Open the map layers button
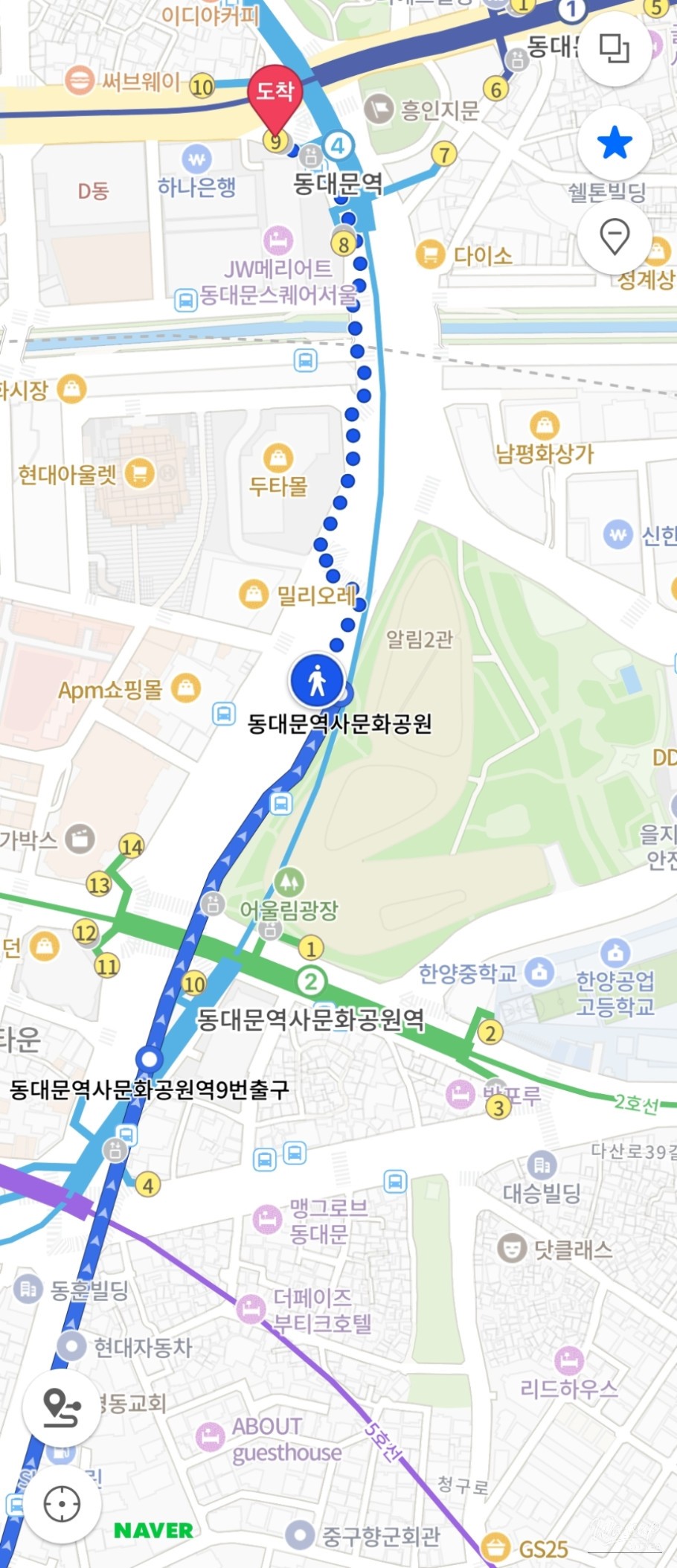 pyautogui.click(x=615, y=49)
